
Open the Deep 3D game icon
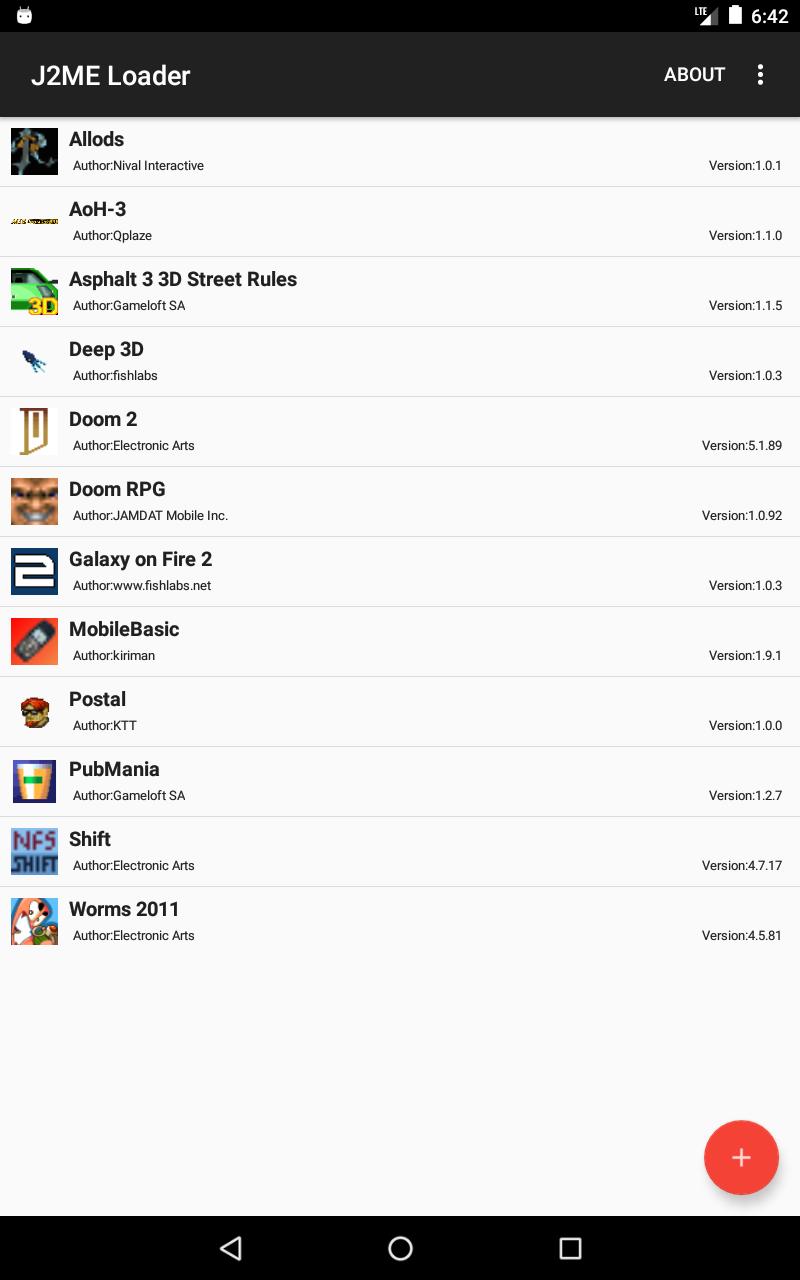tap(34, 361)
